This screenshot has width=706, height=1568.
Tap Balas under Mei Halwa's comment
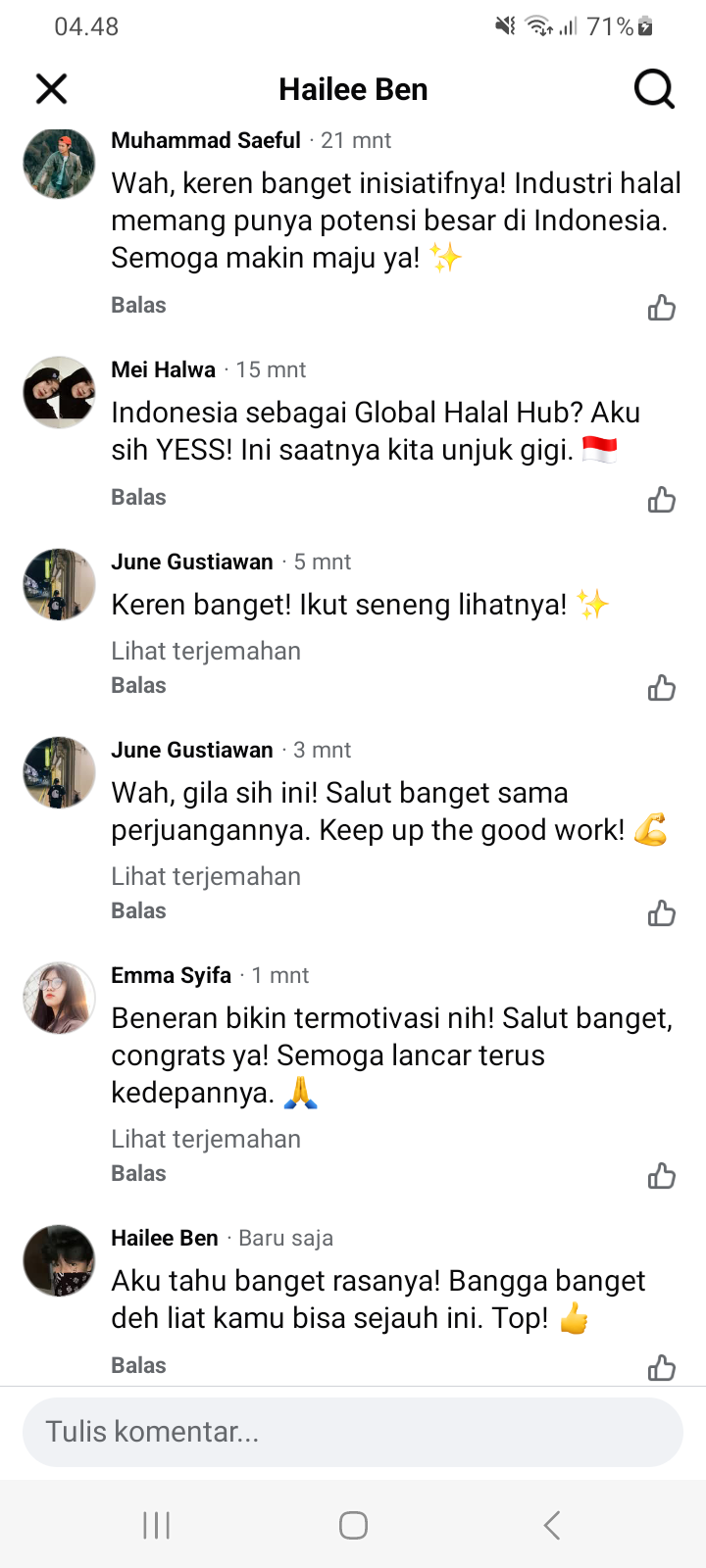coord(138,498)
